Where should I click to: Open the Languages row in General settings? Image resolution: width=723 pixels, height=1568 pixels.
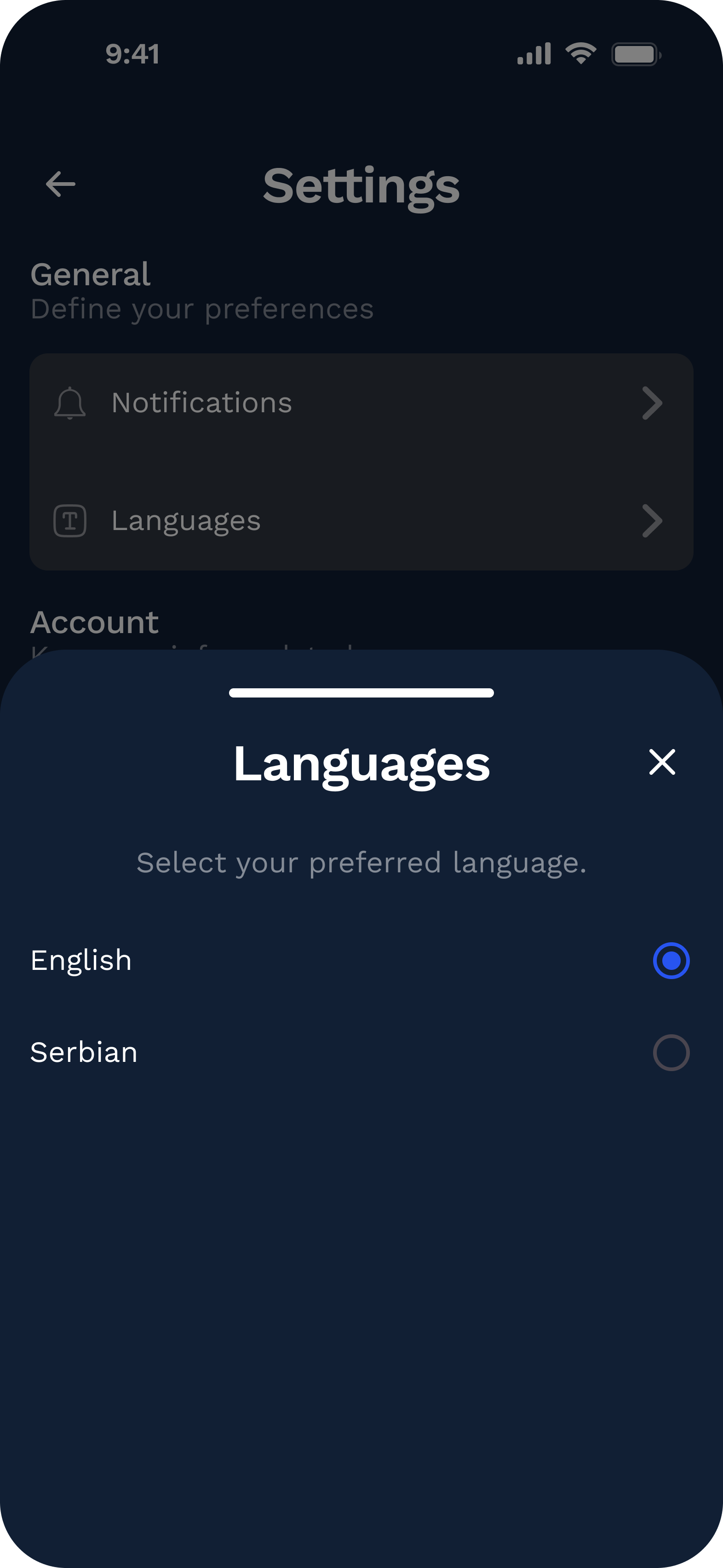click(361, 520)
